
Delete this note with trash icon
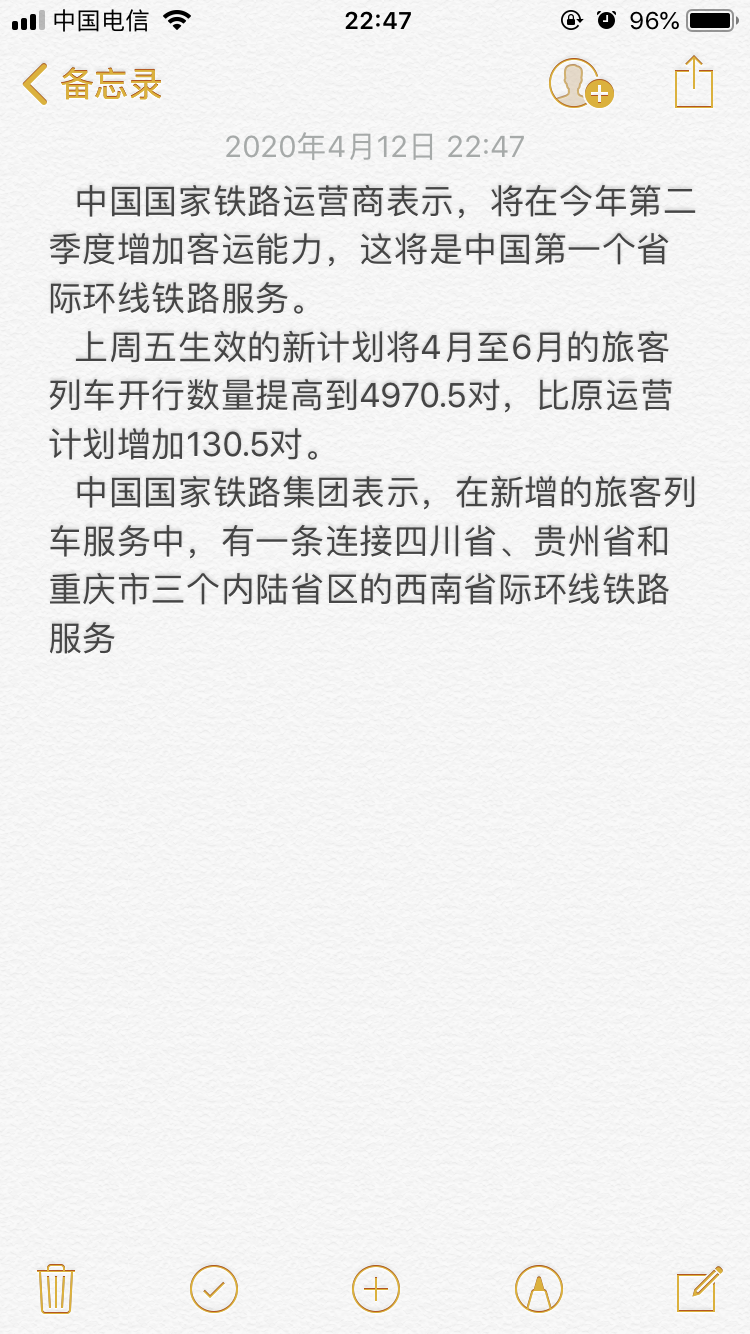click(x=54, y=1288)
